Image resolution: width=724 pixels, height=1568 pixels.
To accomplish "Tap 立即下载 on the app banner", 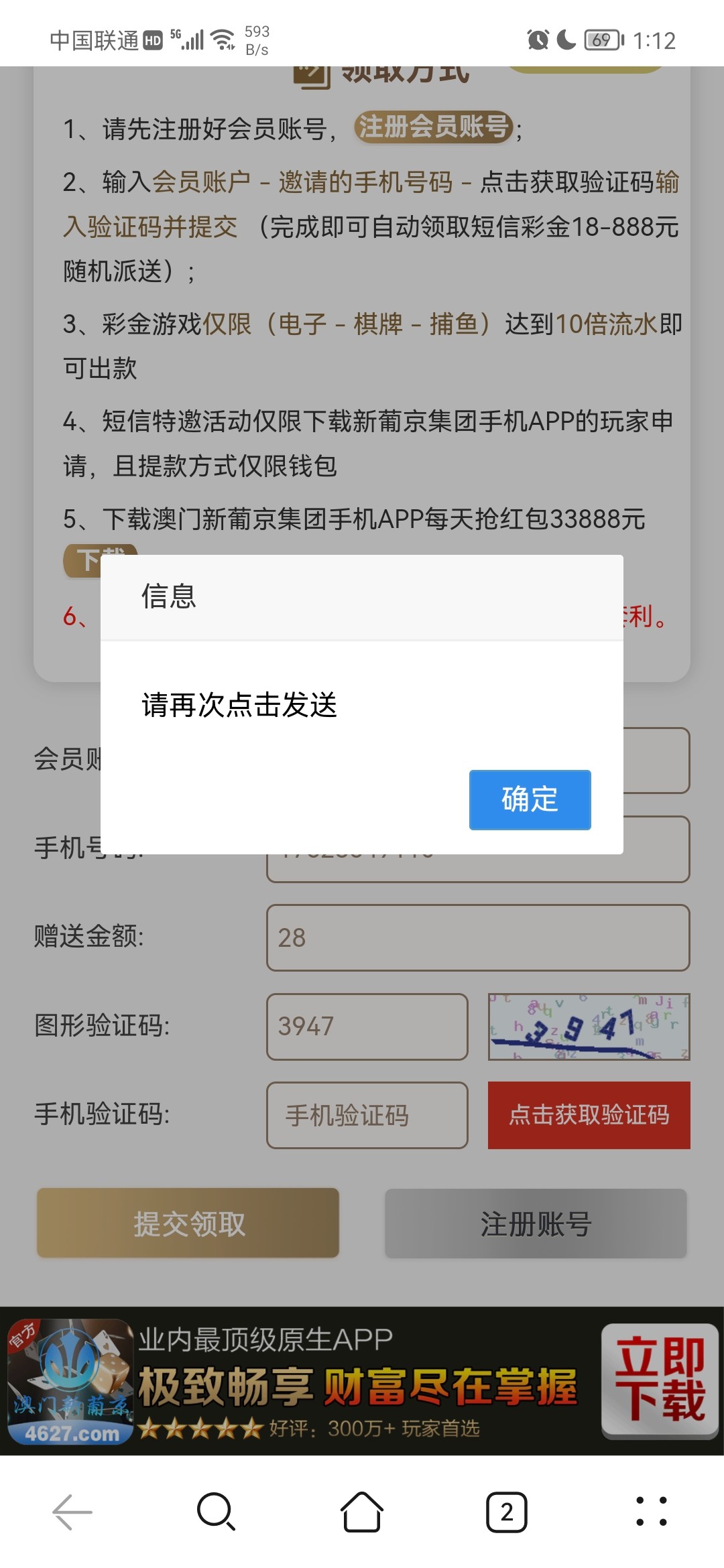I will coord(660,1380).
